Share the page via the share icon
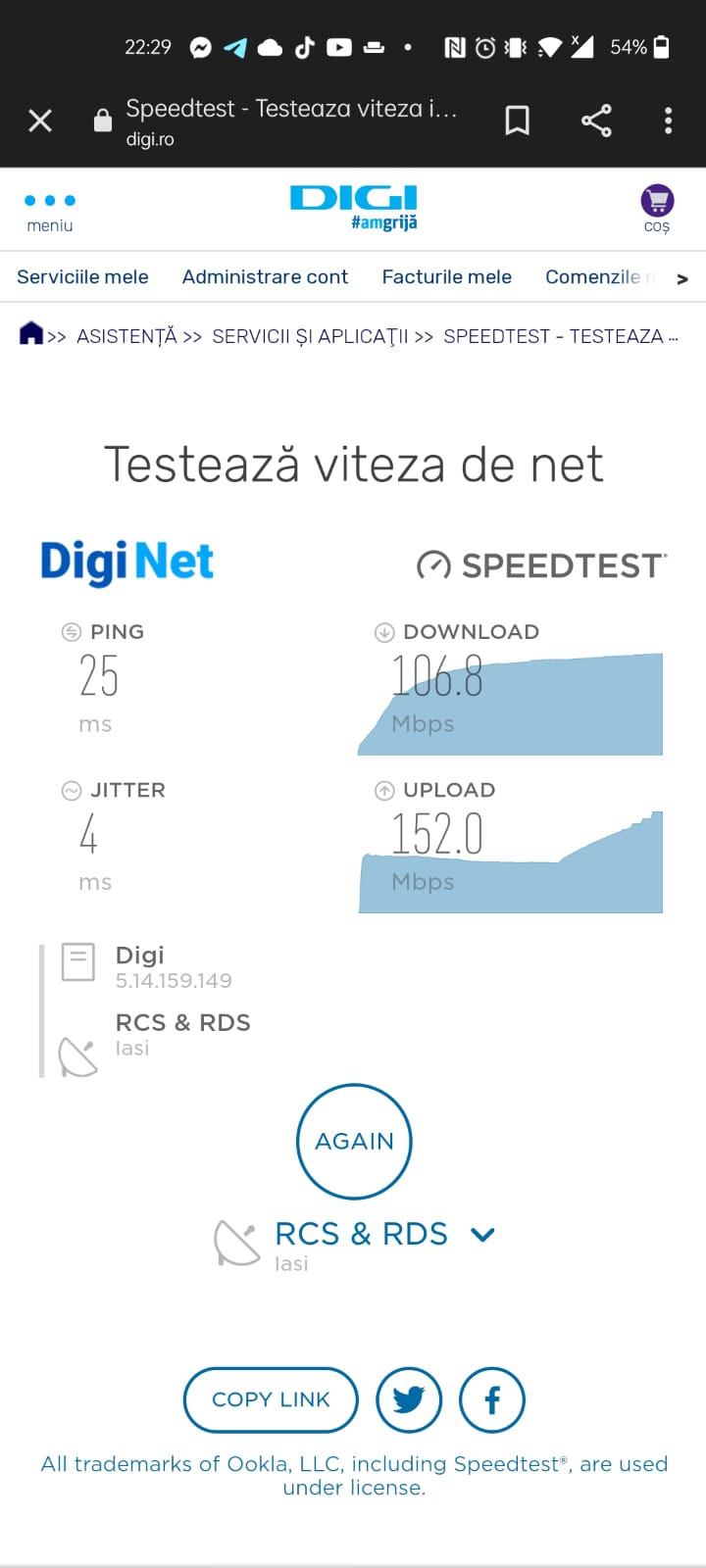706x1568 pixels. tap(596, 121)
